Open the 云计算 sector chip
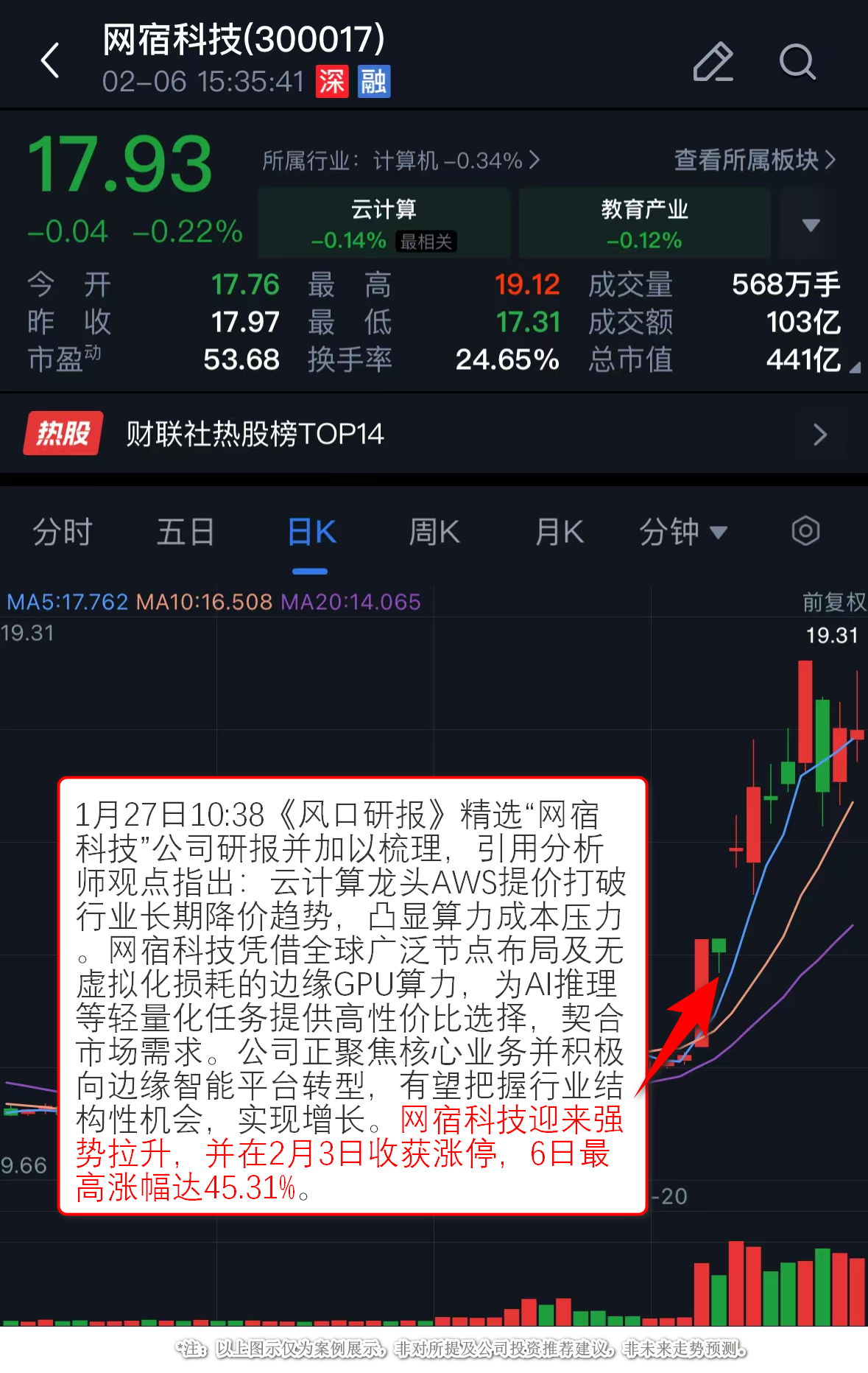868x1373 pixels. (384, 223)
